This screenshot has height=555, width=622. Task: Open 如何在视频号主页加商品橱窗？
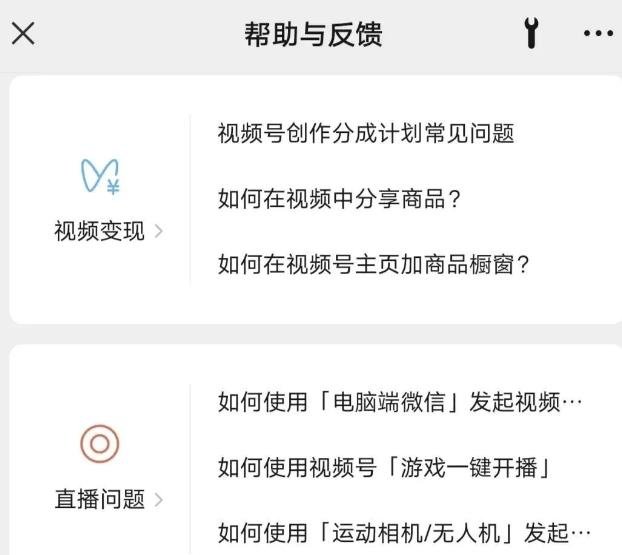373,264
